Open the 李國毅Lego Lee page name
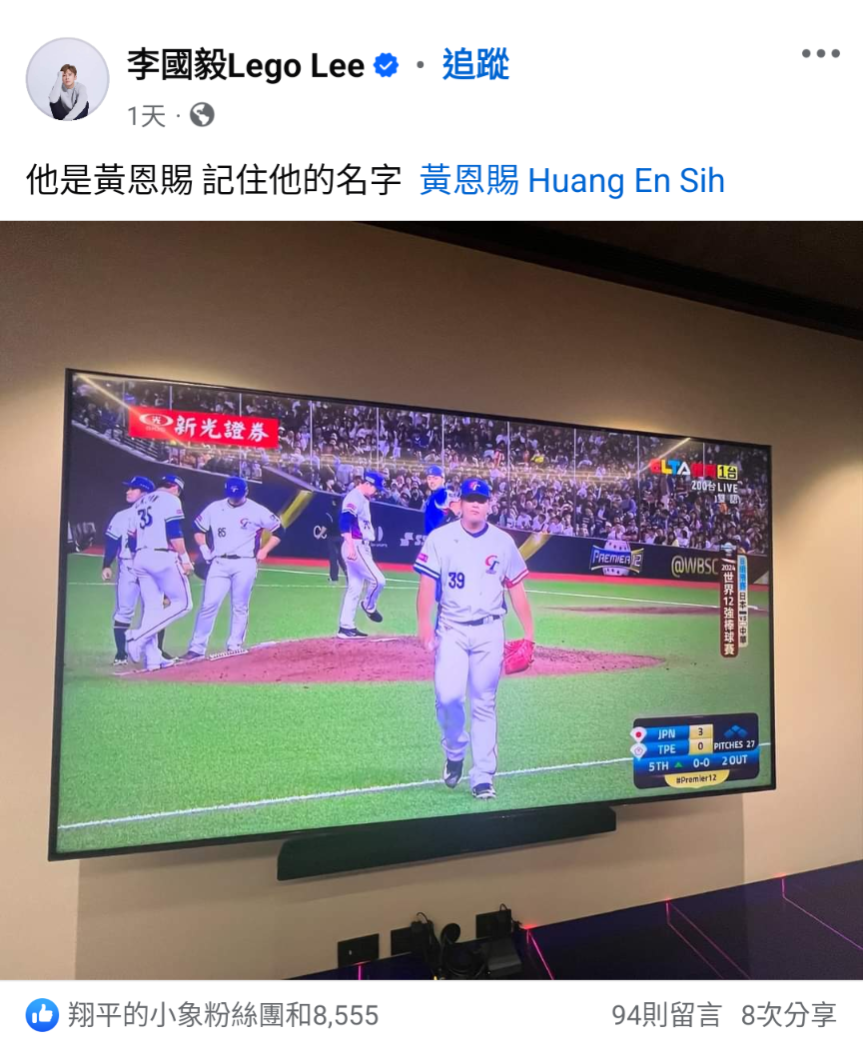The image size is (863, 1045). tap(246, 66)
